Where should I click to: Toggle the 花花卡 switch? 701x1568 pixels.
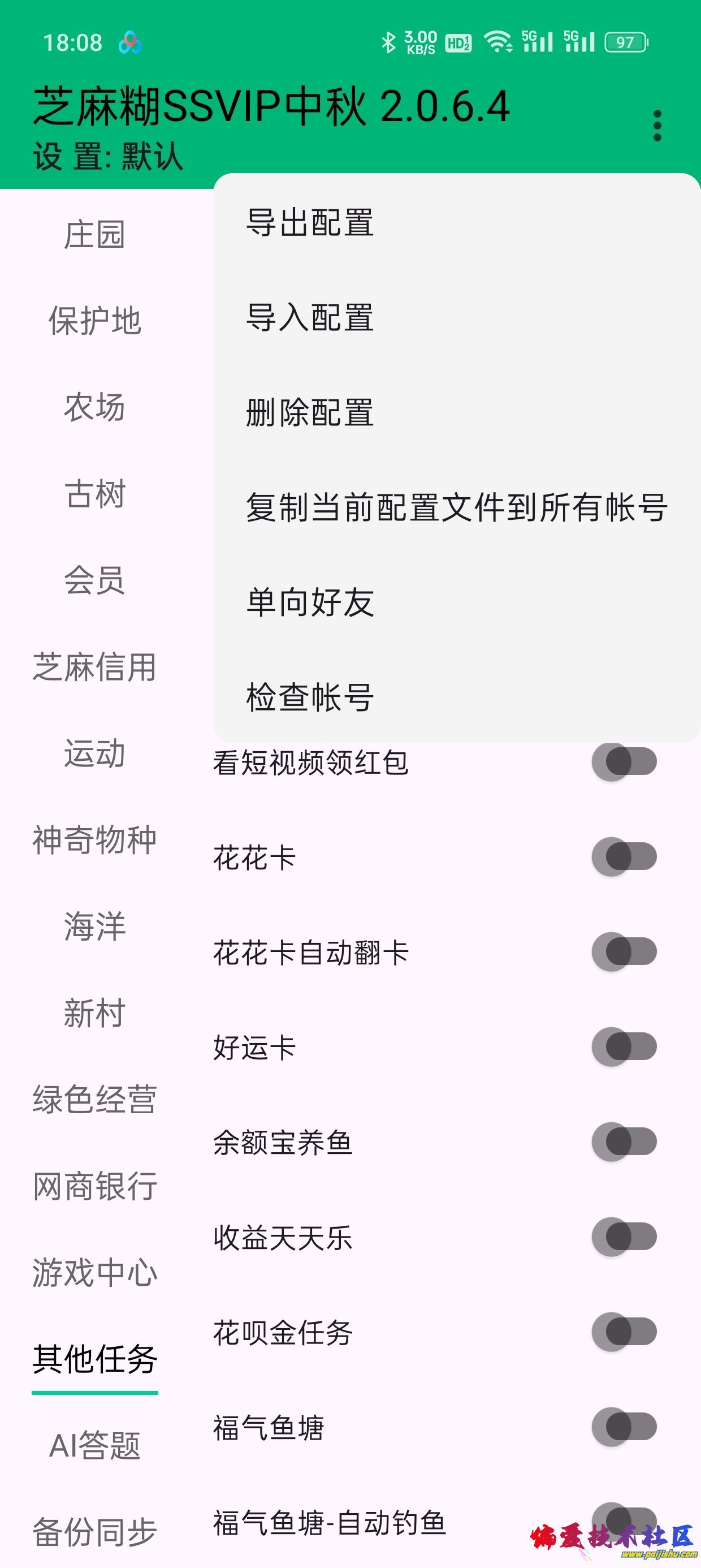coord(624,857)
